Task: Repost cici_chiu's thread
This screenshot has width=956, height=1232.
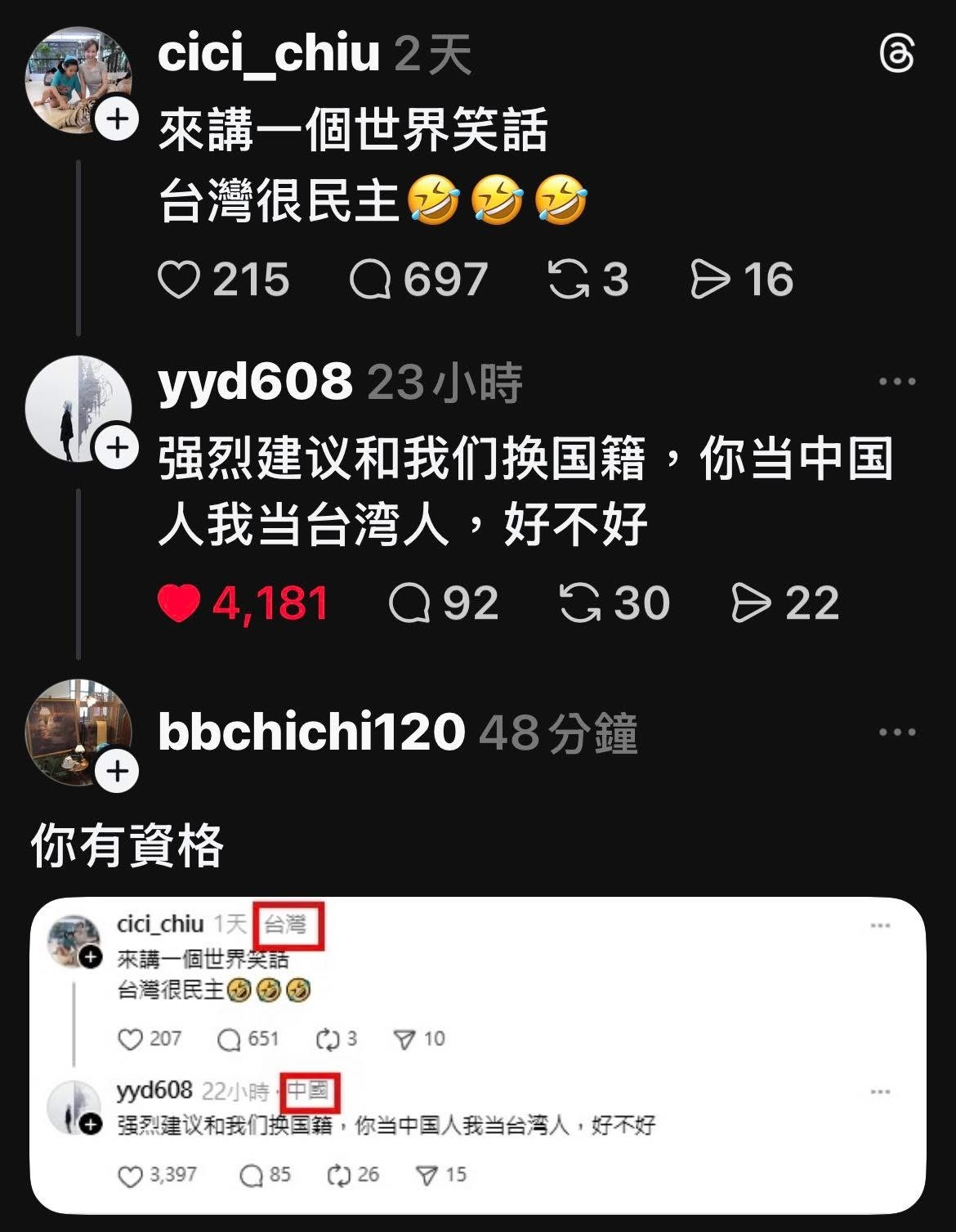Action: (568, 280)
